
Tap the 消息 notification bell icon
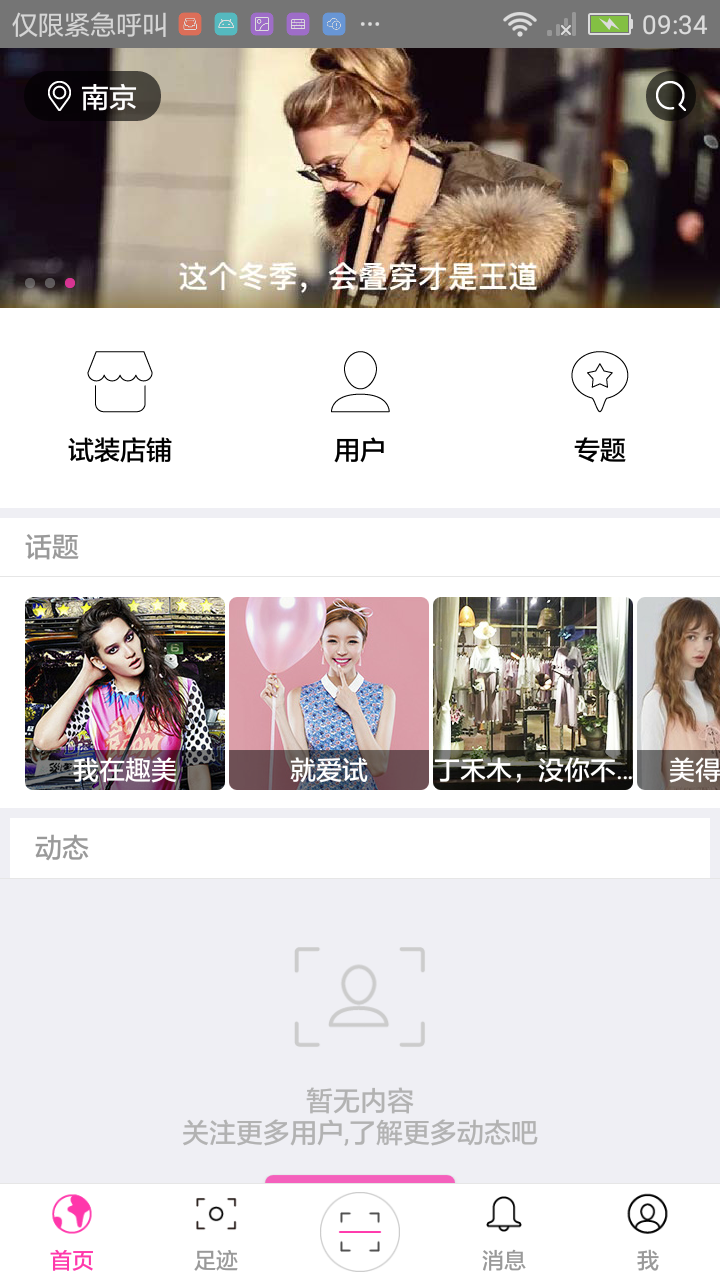click(503, 1212)
